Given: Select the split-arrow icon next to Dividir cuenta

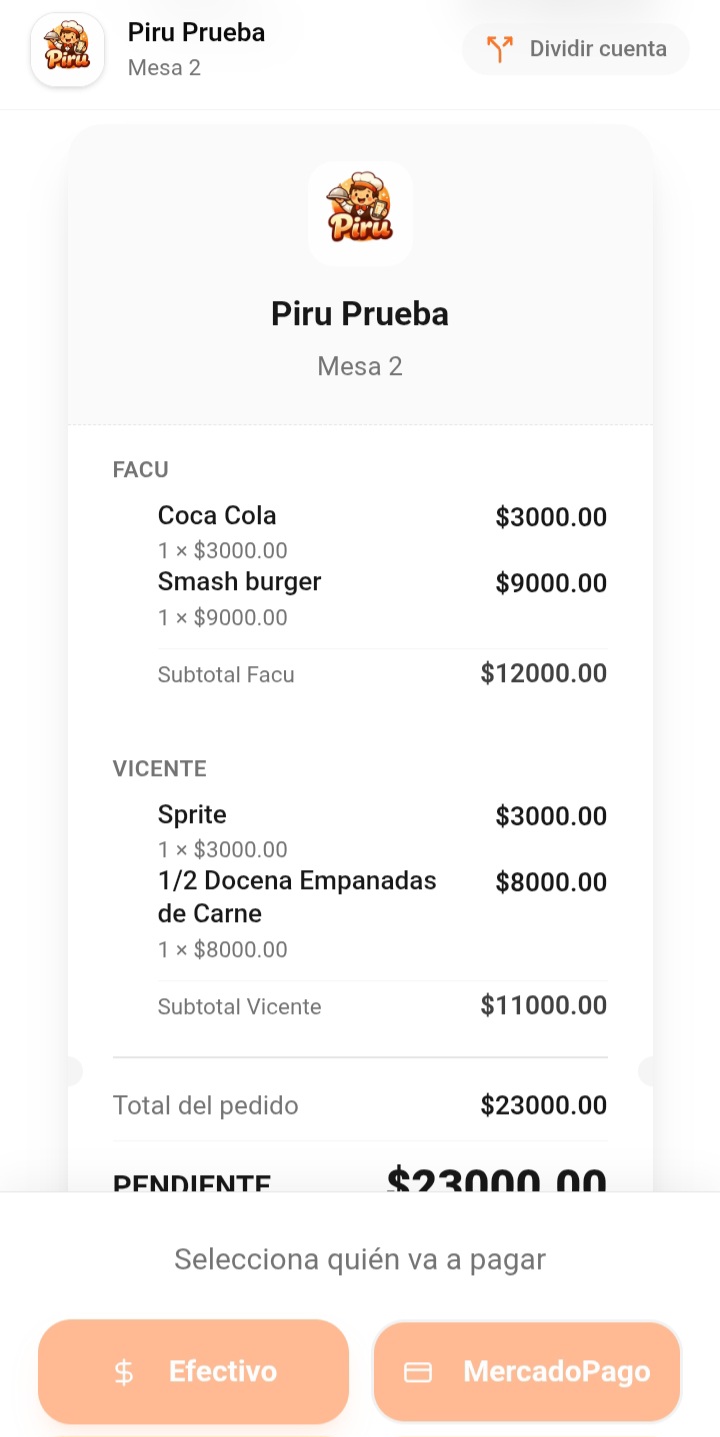Looking at the screenshot, I should [x=501, y=47].
